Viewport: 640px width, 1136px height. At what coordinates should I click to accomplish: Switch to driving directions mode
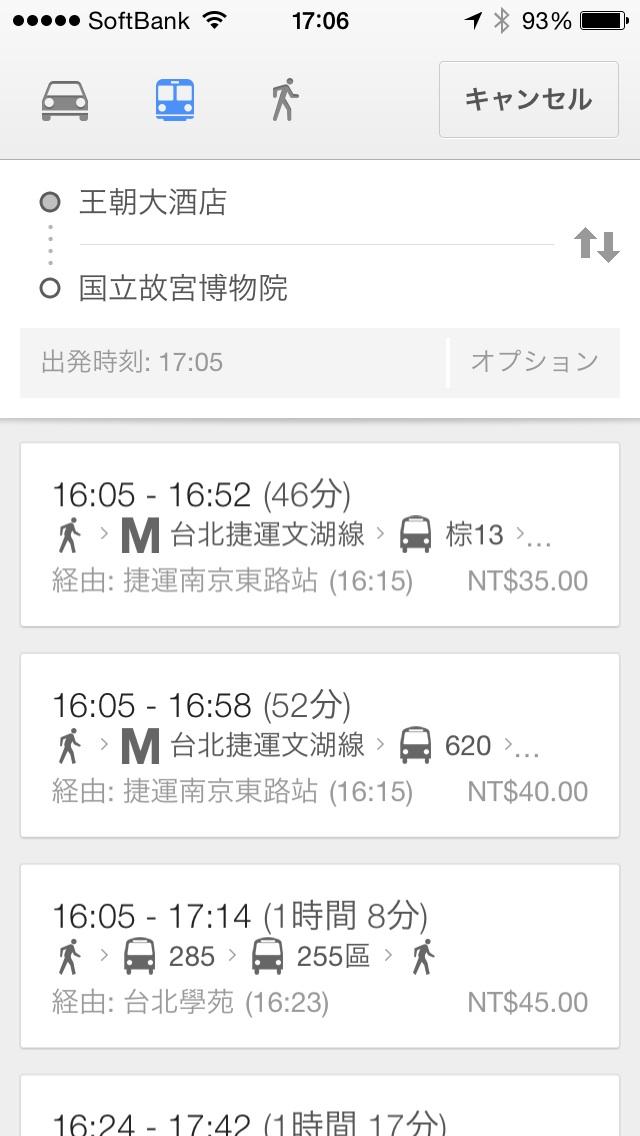pyautogui.click(x=65, y=100)
